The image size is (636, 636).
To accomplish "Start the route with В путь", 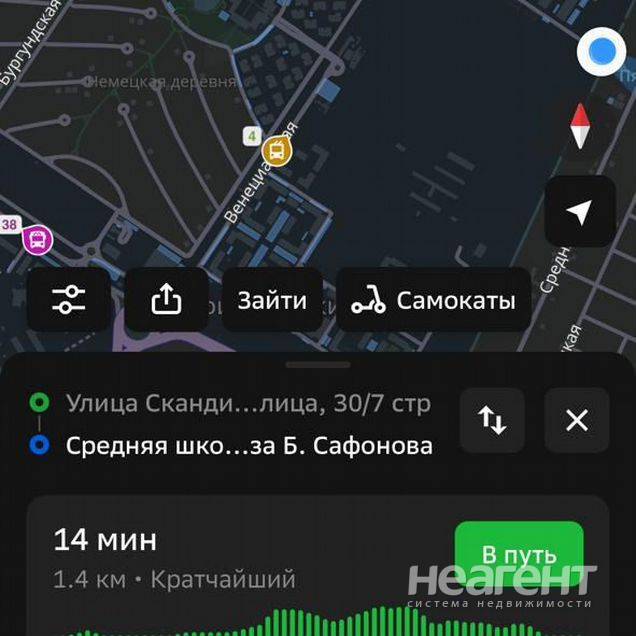I will tap(518, 556).
